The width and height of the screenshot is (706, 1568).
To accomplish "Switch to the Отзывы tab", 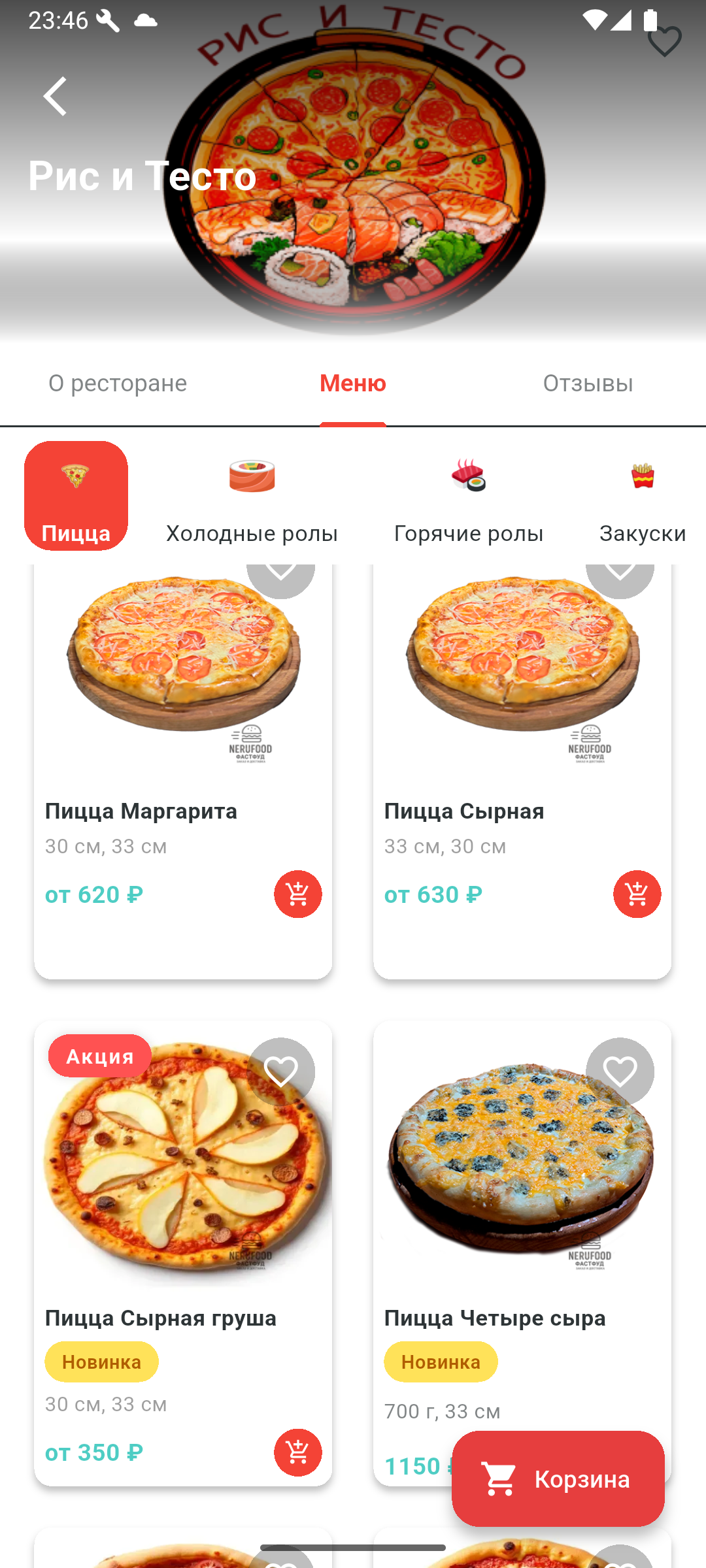I will tap(588, 384).
